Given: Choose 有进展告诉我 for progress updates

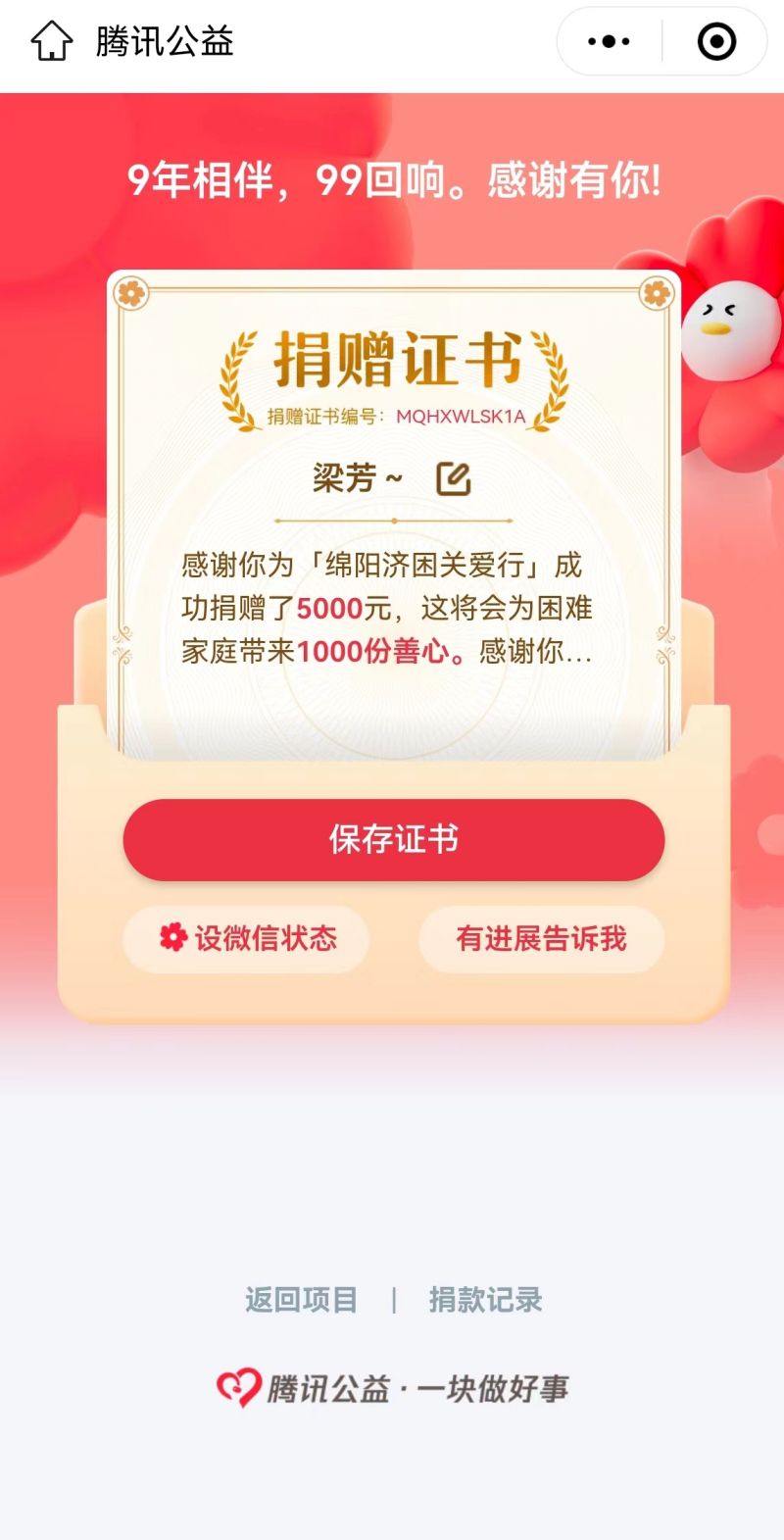Looking at the screenshot, I should pyautogui.click(x=541, y=939).
